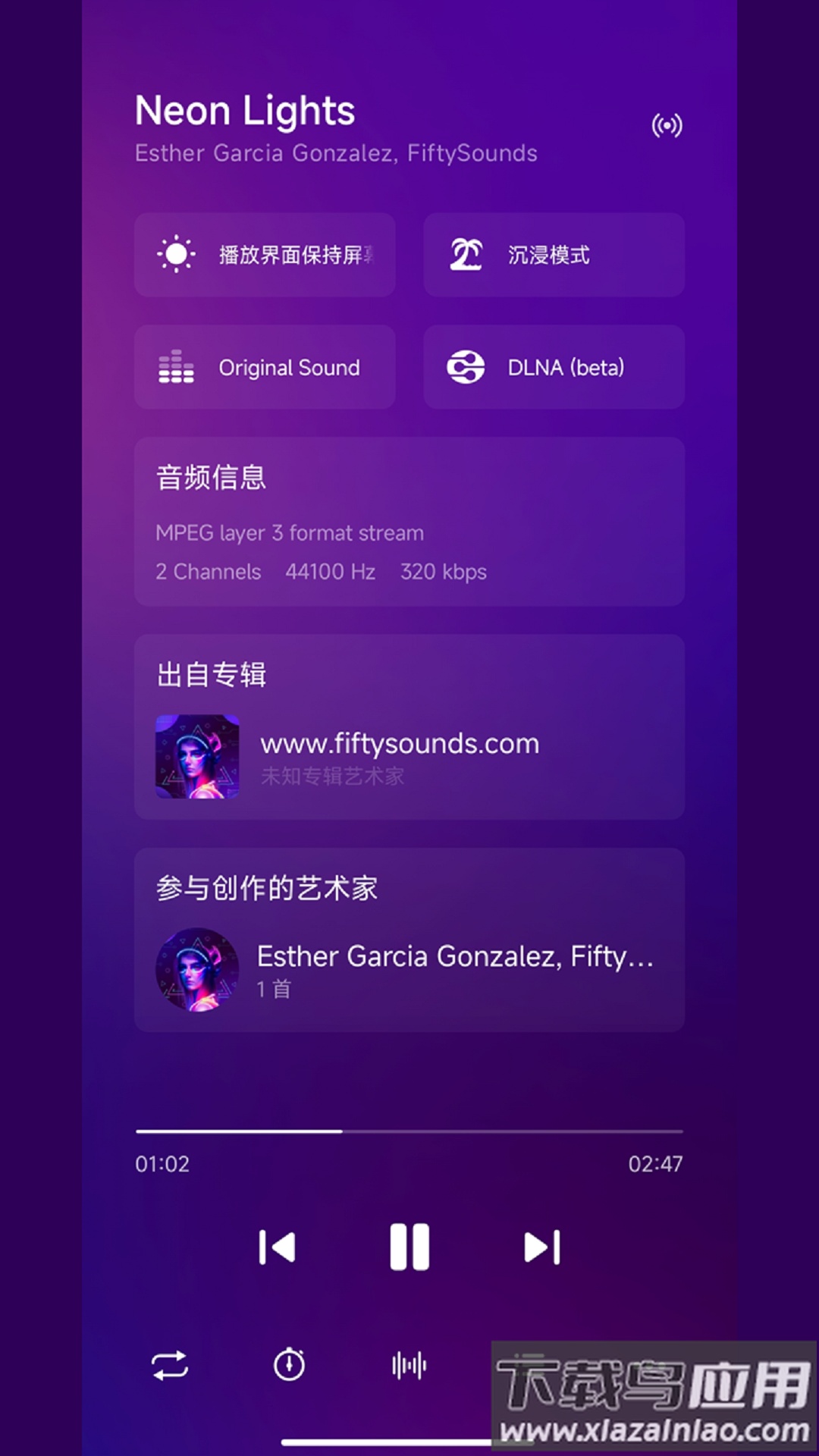Open DLNA (beta) casting options

pos(553,366)
